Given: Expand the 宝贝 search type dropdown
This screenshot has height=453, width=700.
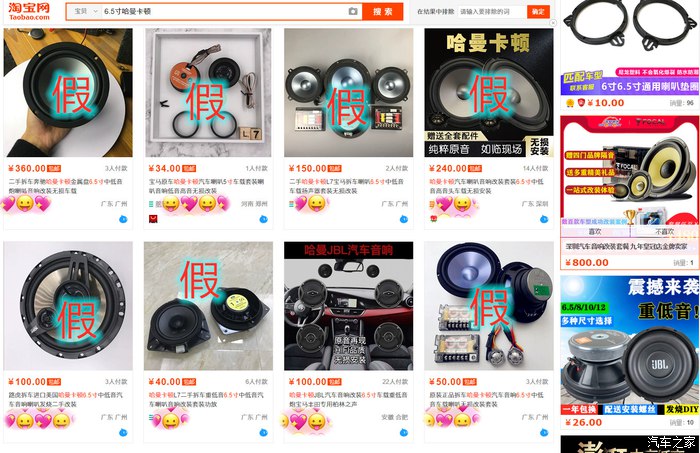Looking at the screenshot, I should (x=86, y=11).
